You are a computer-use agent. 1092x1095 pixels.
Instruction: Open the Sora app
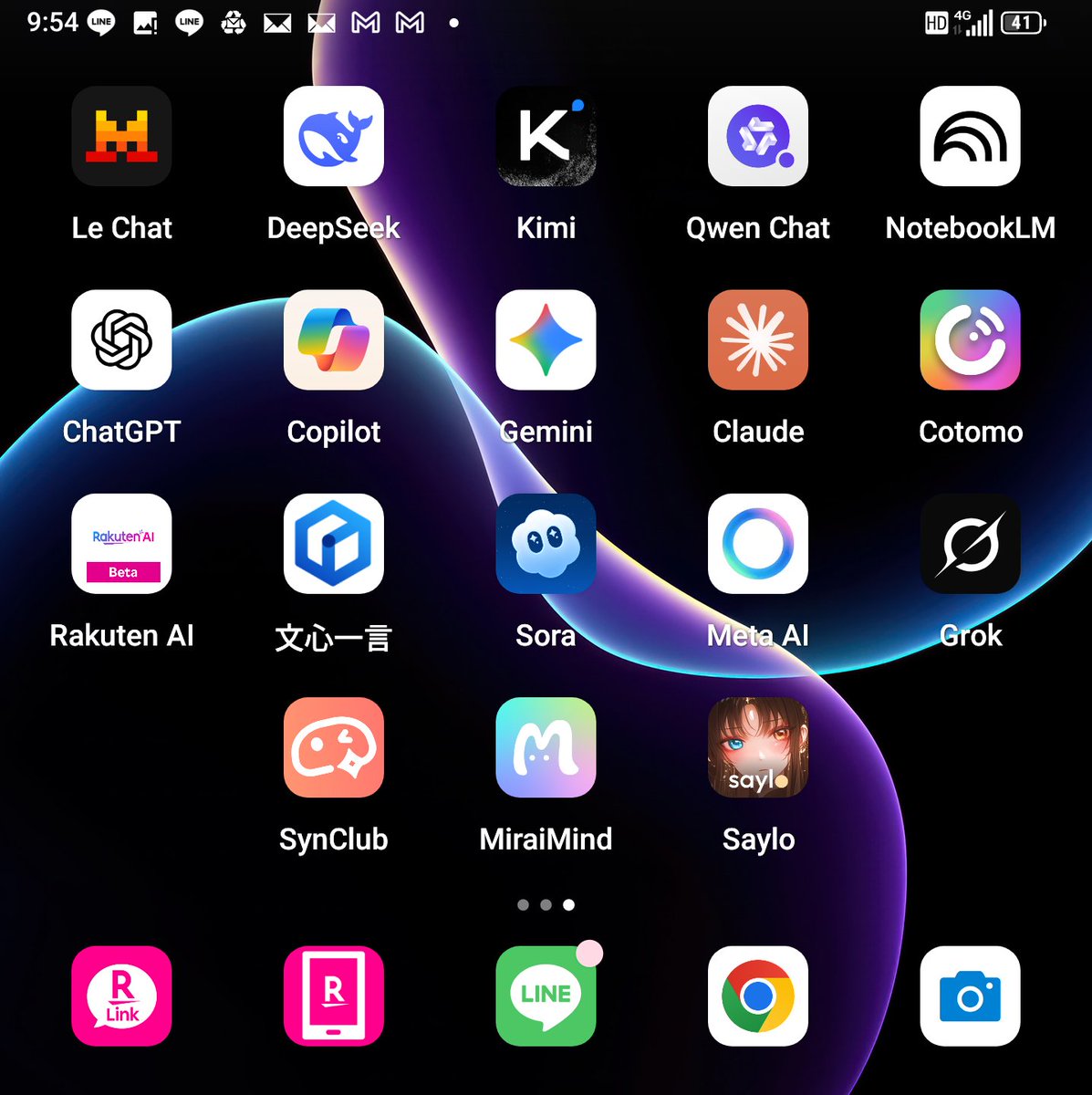pos(546,544)
